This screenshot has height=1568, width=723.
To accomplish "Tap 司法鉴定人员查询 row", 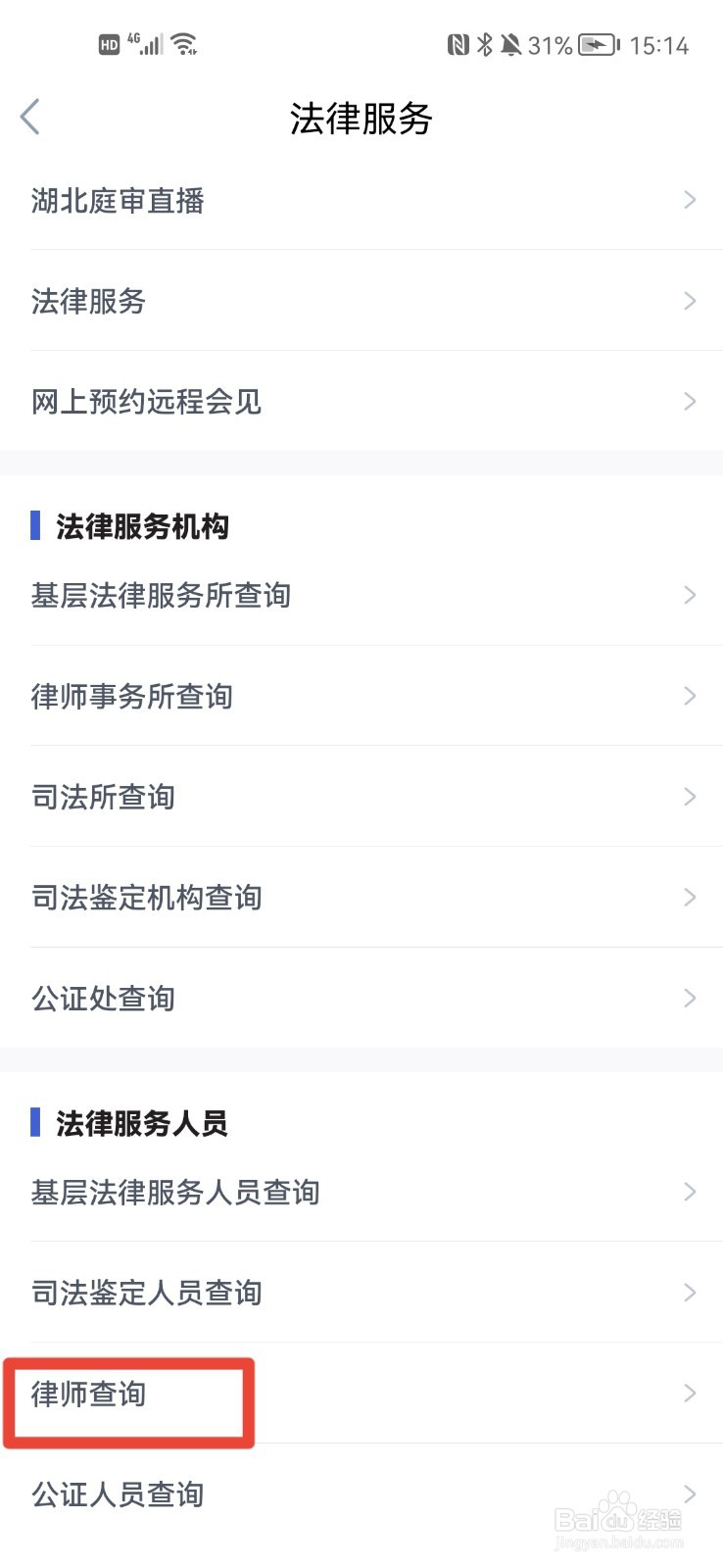I will pyautogui.click(x=145, y=1294).
